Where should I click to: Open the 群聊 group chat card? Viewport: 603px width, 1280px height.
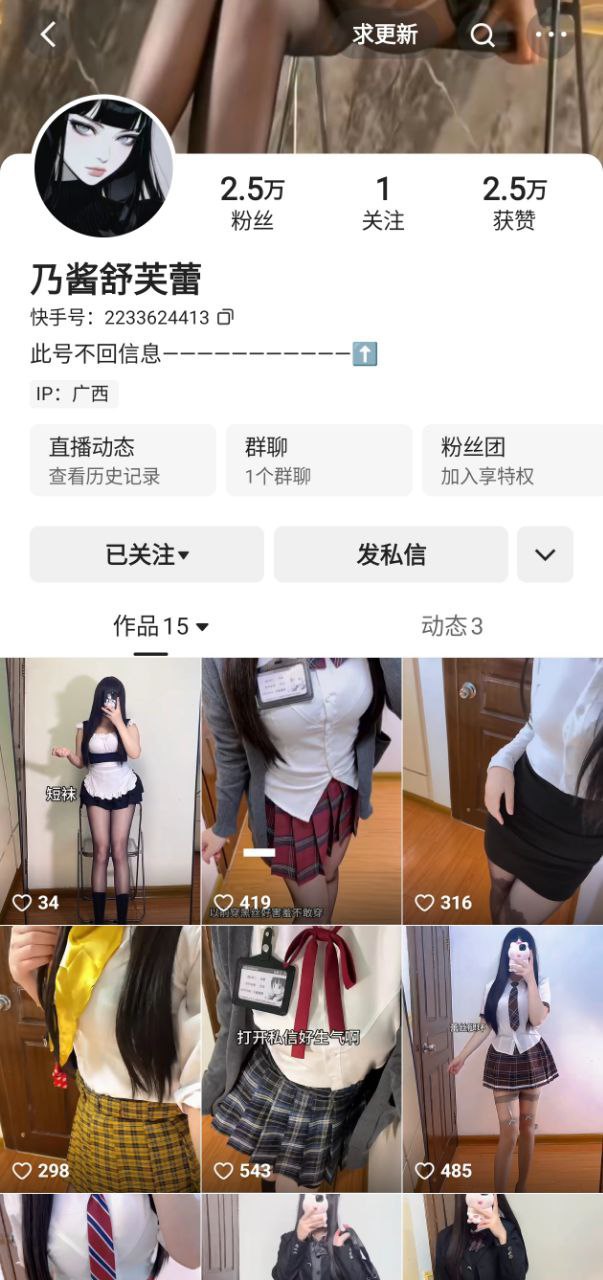(318, 460)
